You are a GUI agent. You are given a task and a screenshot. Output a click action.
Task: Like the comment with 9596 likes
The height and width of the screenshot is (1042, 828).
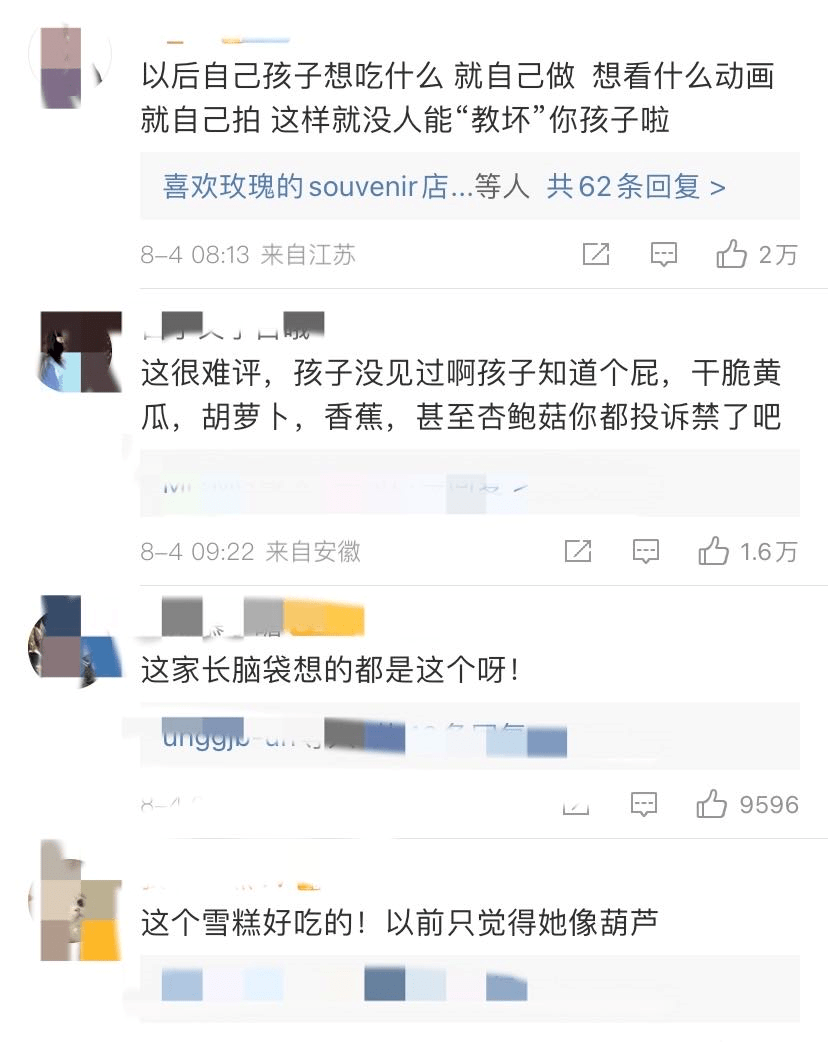click(x=711, y=803)
